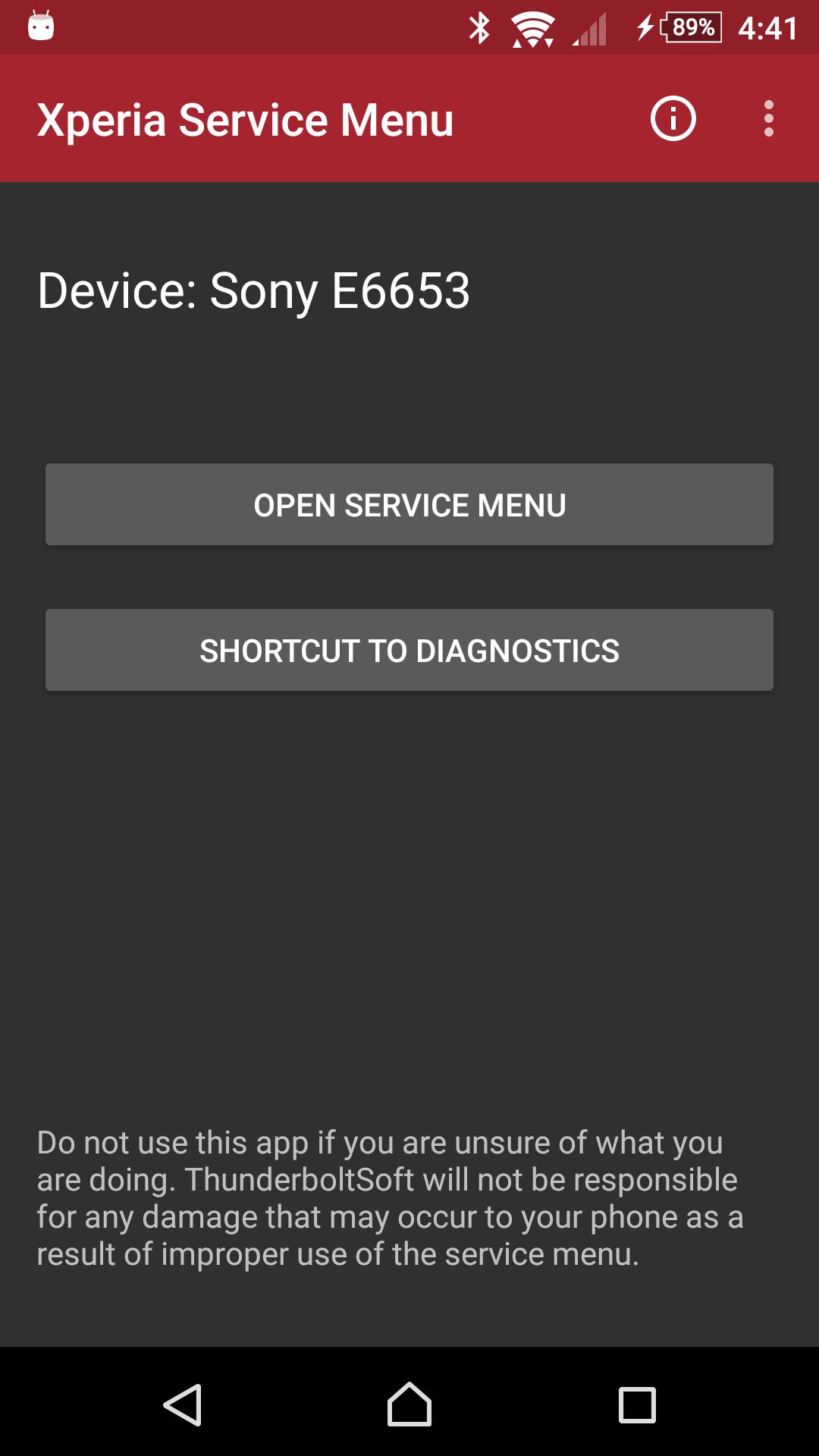Tap the Wi-Fi signal icon
This screenshot has height=1456, width=819.
coord(533,27)
